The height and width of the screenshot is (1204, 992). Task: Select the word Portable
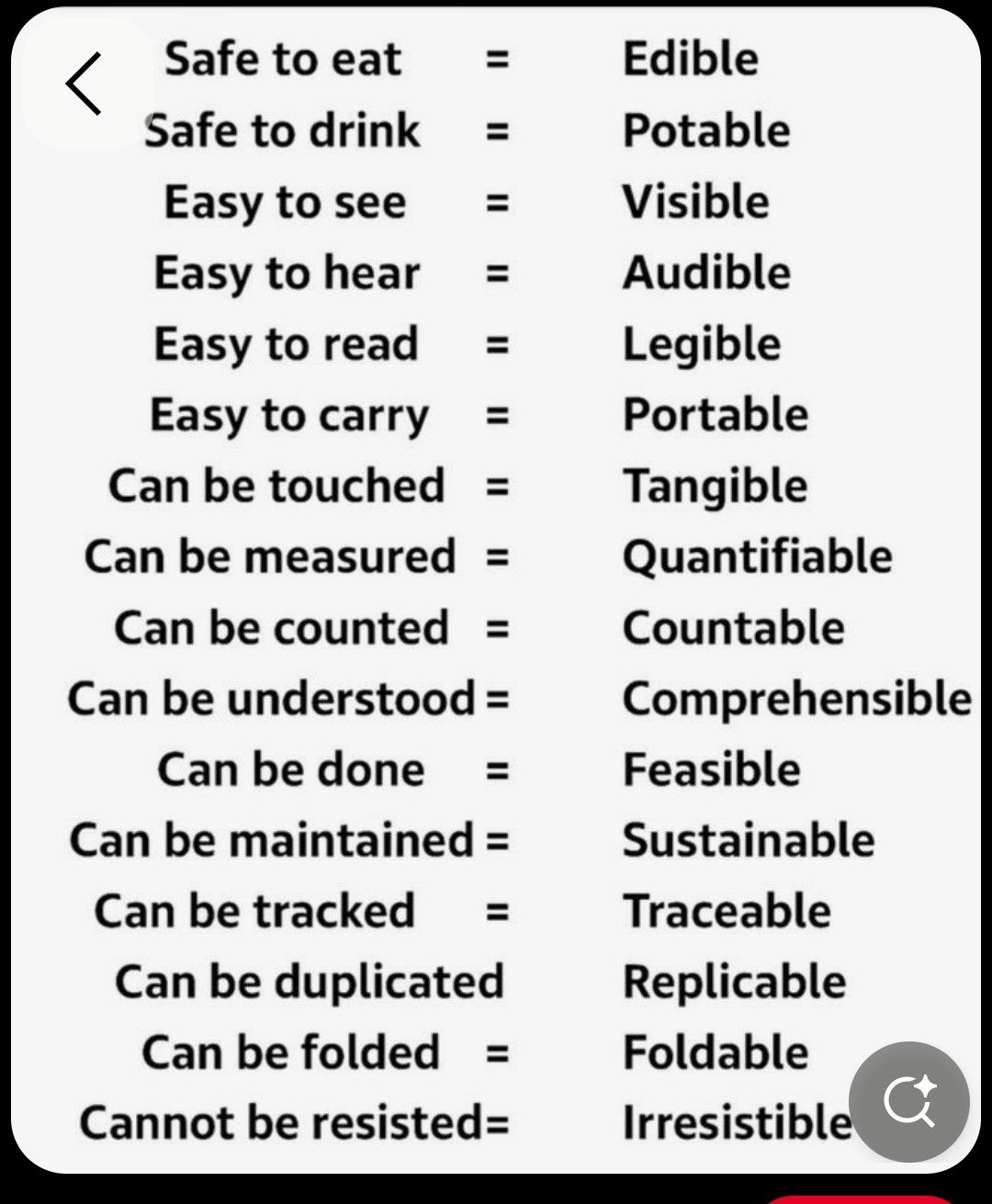point(716,414)
